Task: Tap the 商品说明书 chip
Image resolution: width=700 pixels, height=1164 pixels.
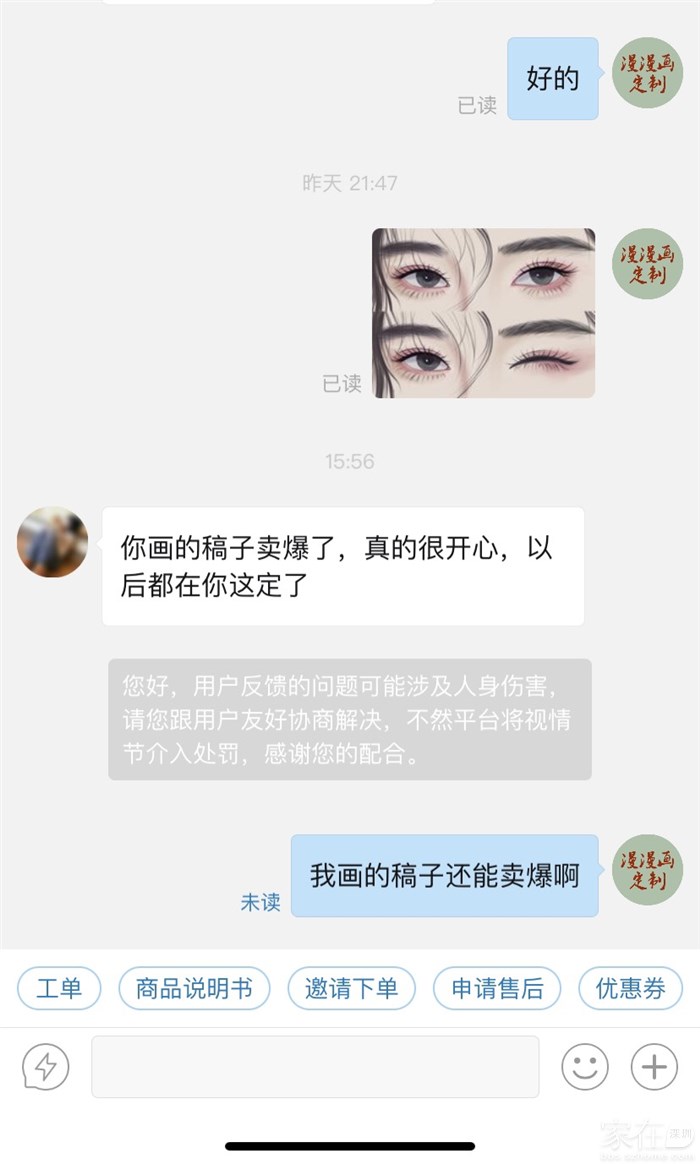Action: pos(194,989)
